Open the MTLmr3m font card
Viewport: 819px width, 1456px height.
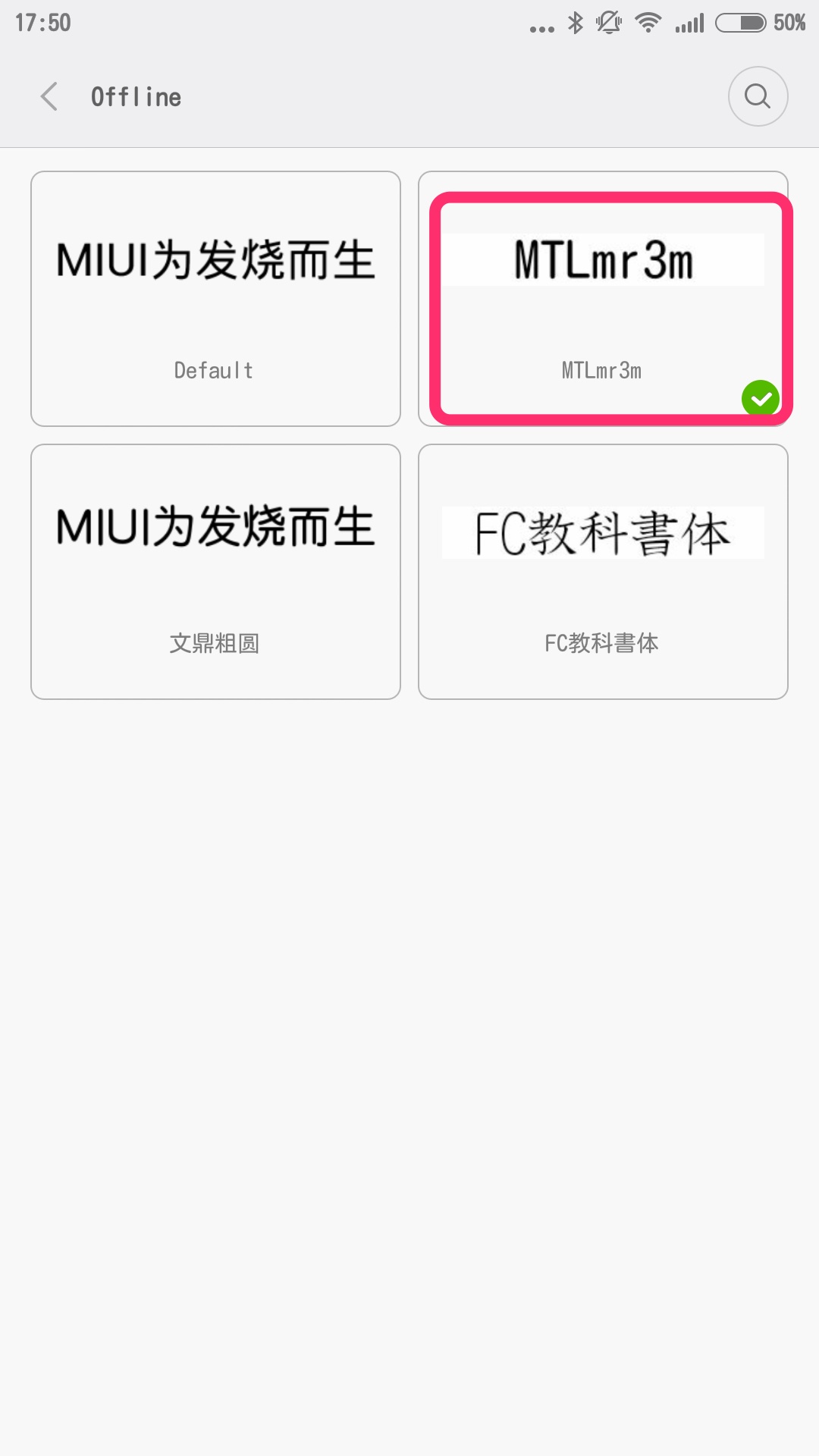[x=603, y=299]
